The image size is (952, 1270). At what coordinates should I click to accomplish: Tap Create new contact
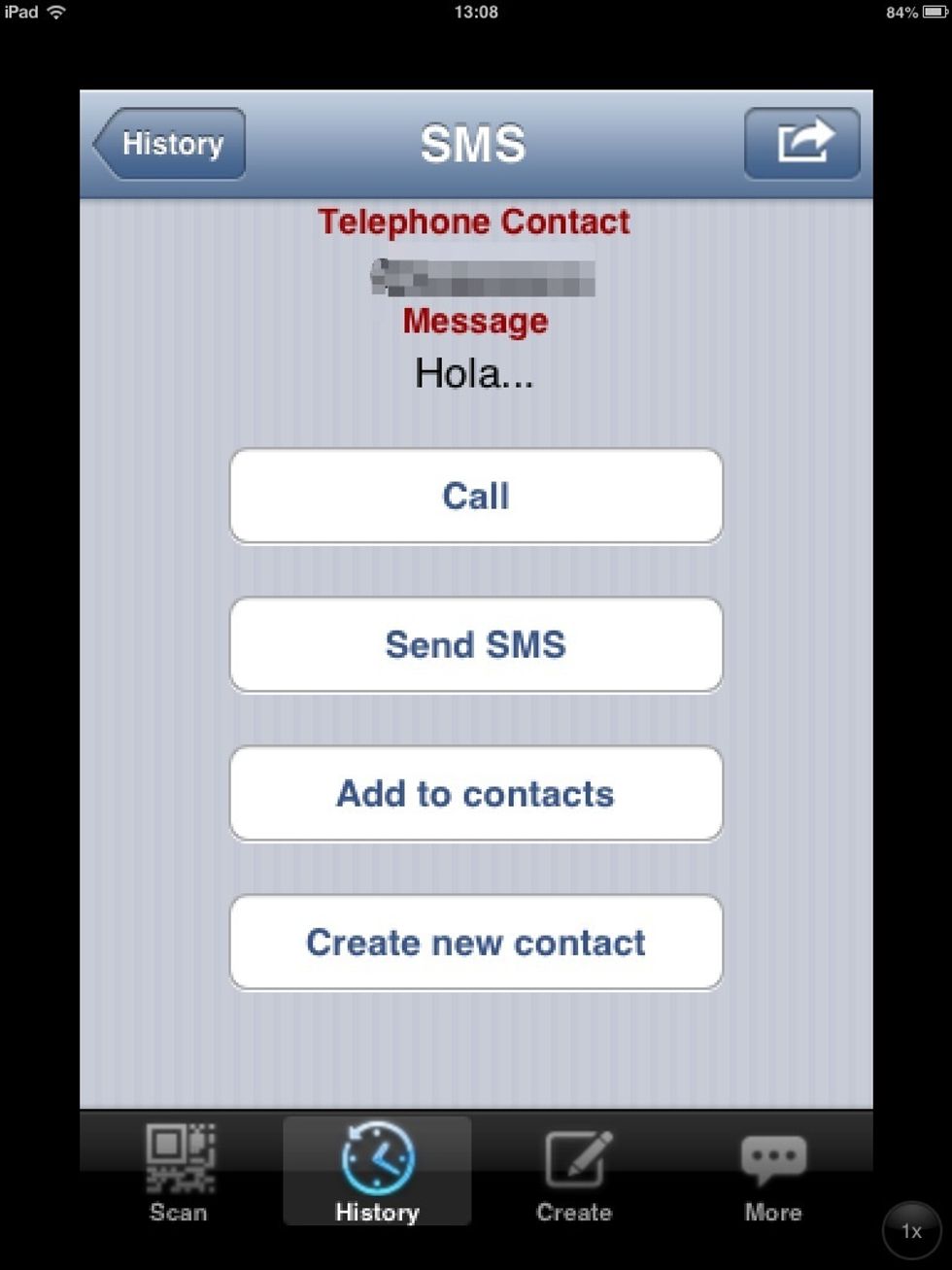(x=476, y=943)
